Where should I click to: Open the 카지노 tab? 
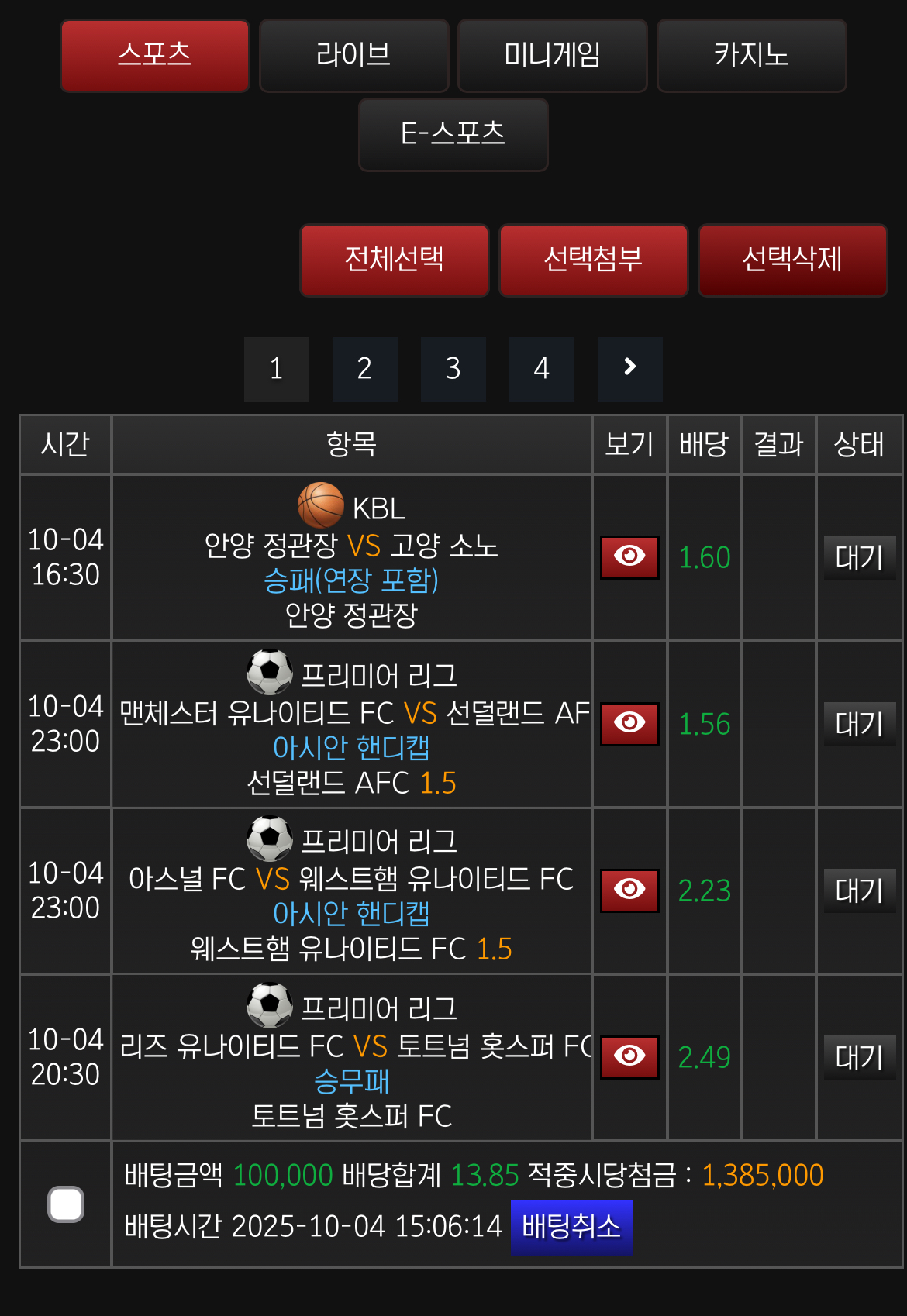751,56
